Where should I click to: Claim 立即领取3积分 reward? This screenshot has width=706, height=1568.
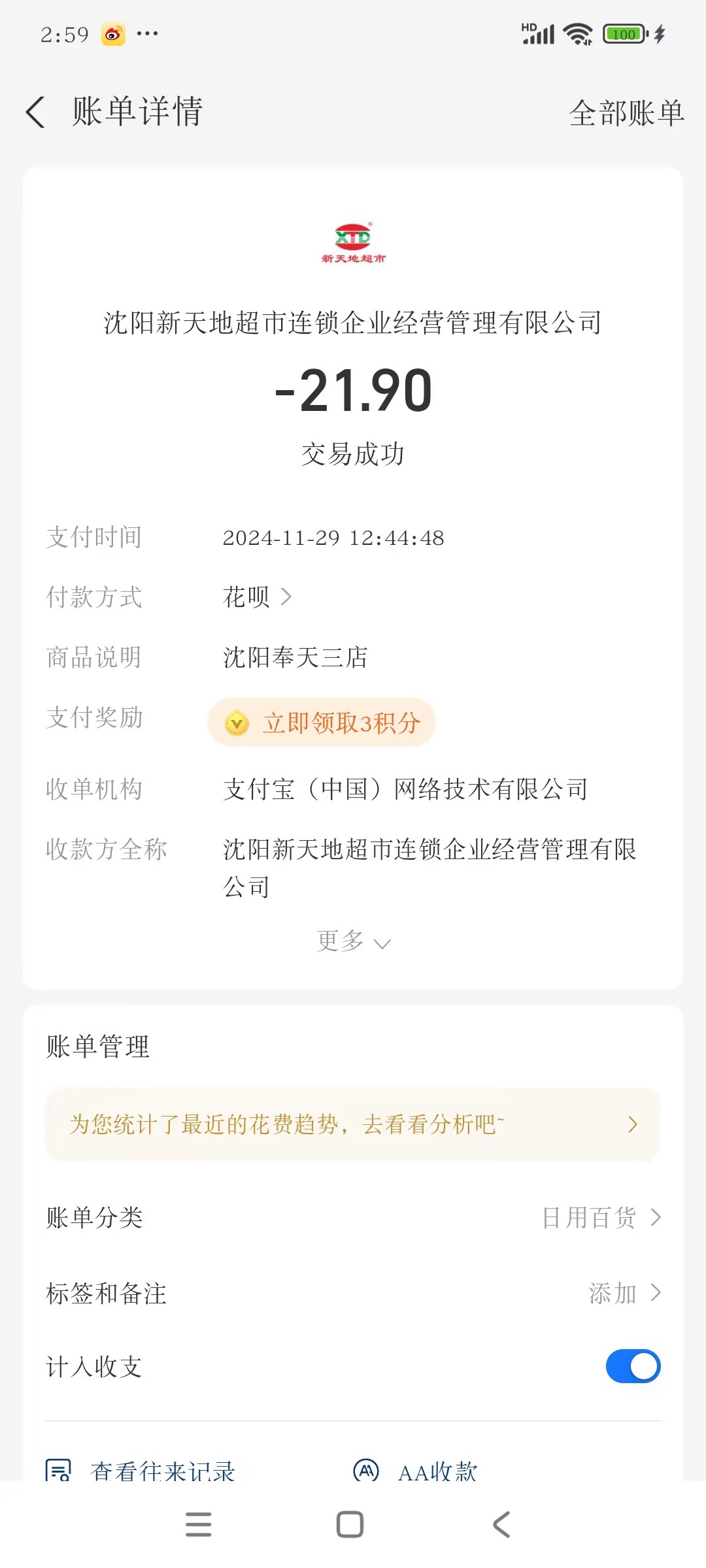(322, 723)
